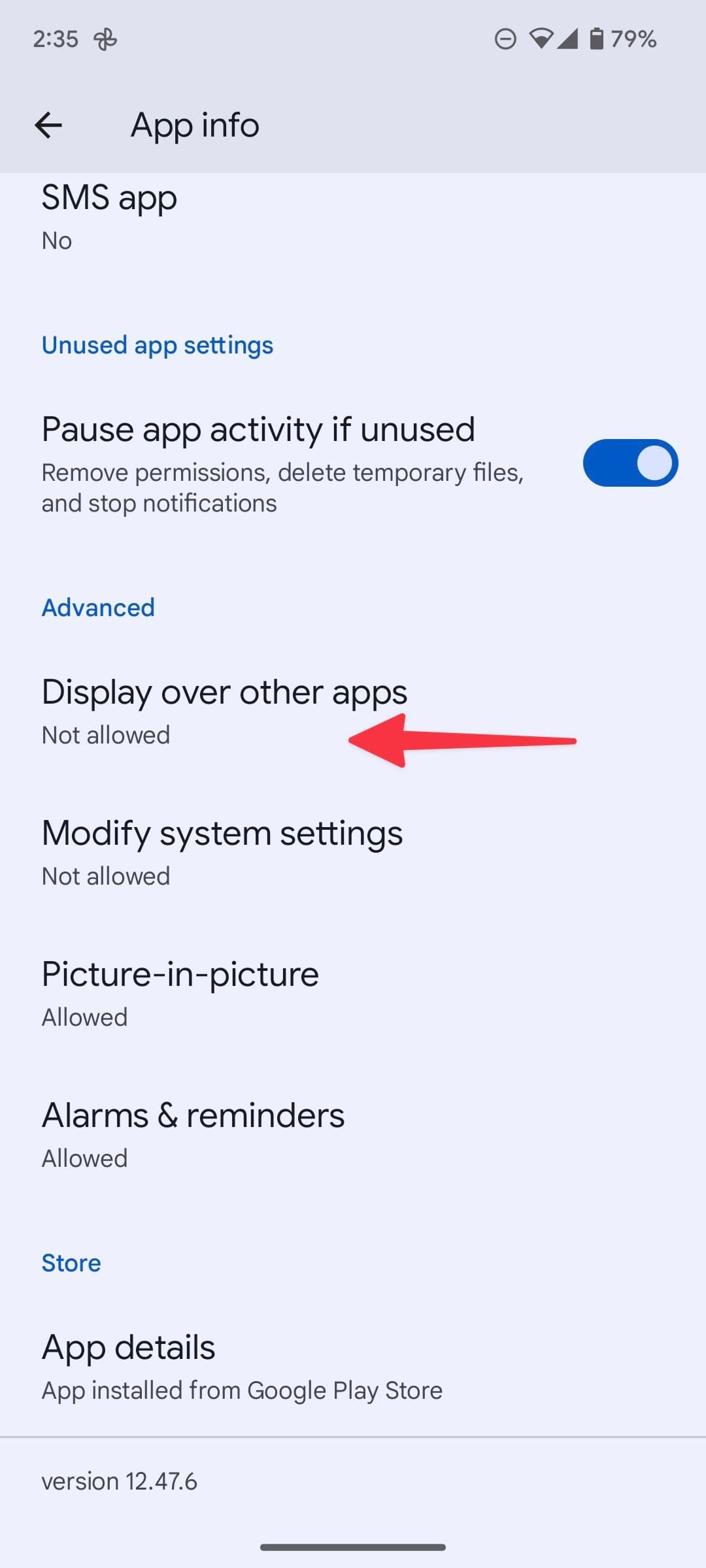Go back from App info

point(48,125)
